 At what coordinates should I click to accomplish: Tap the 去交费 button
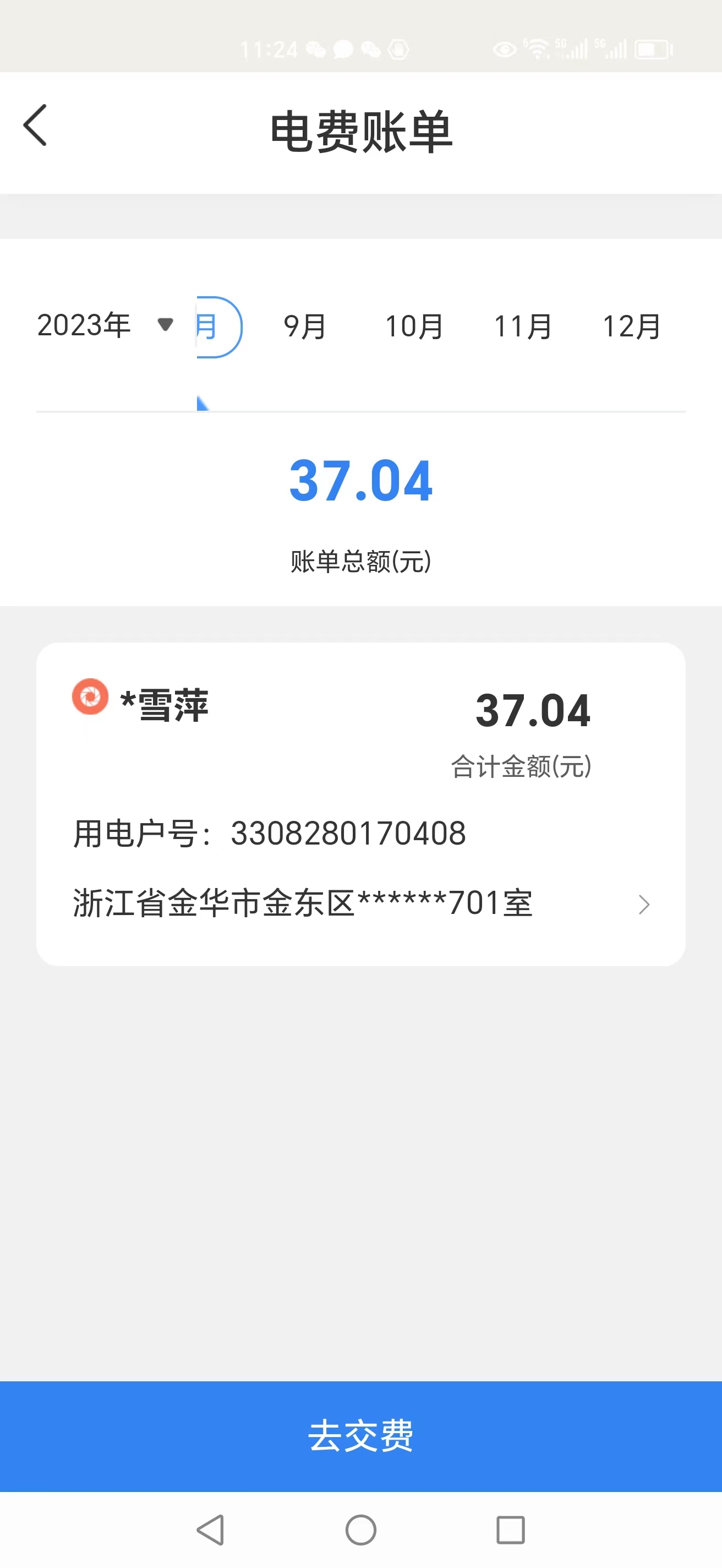click(x=360, y=1436)
